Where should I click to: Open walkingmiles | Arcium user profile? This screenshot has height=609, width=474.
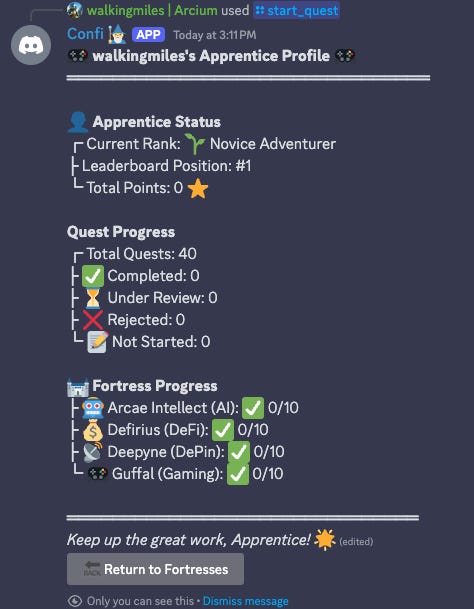(152, 10)
